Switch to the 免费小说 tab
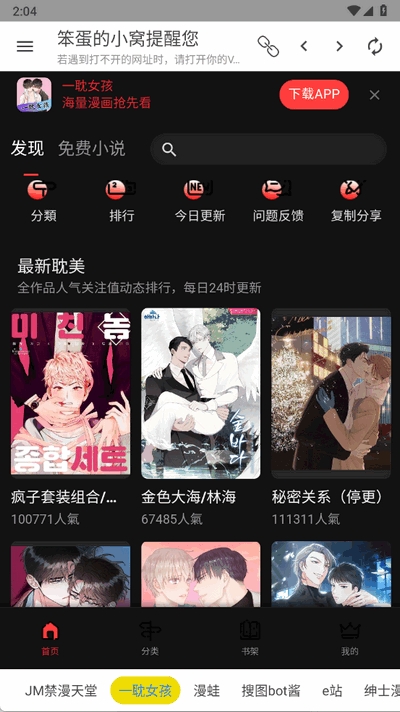This screenshot has width=400, height=712. pyautogui.click(x=92, y=148)
